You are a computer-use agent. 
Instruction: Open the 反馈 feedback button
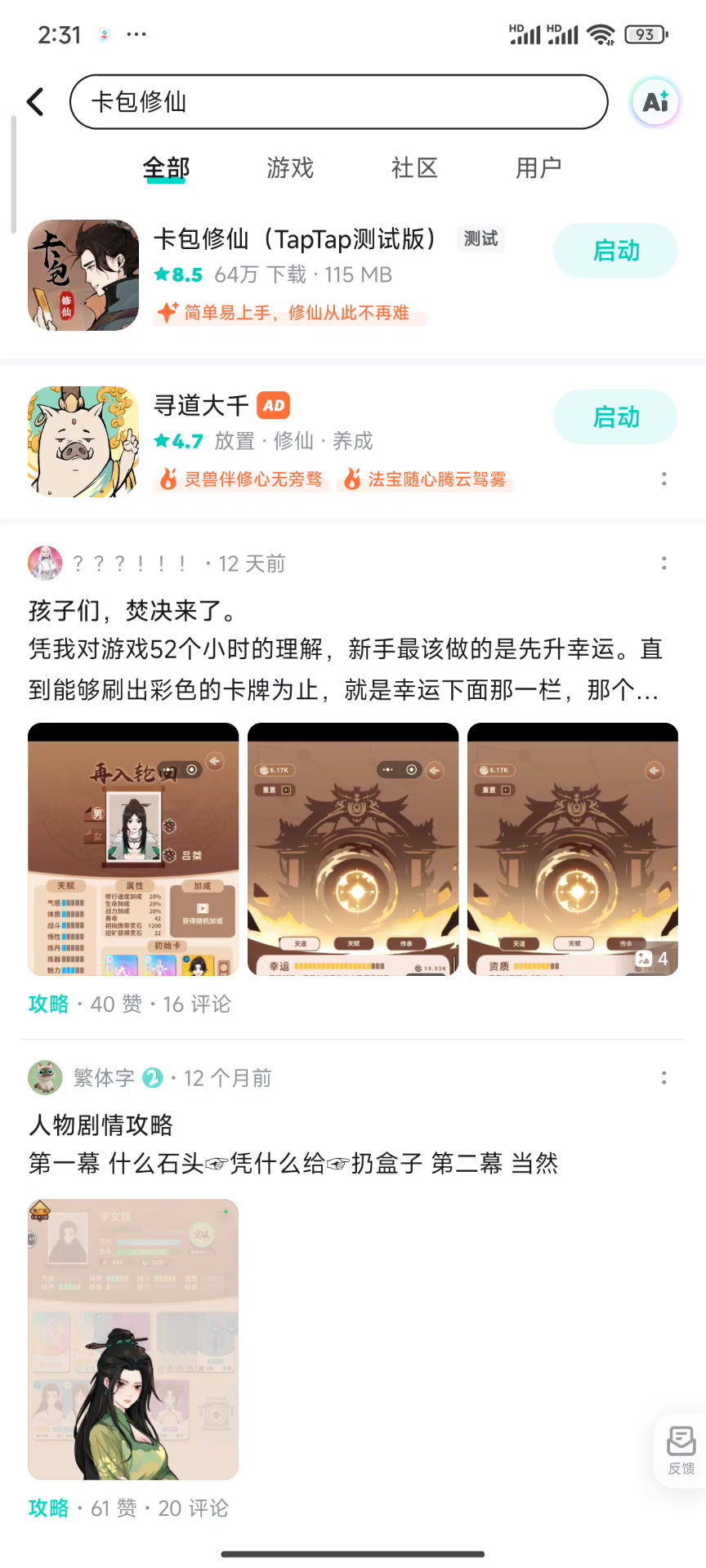click(x=681, y=1450)
